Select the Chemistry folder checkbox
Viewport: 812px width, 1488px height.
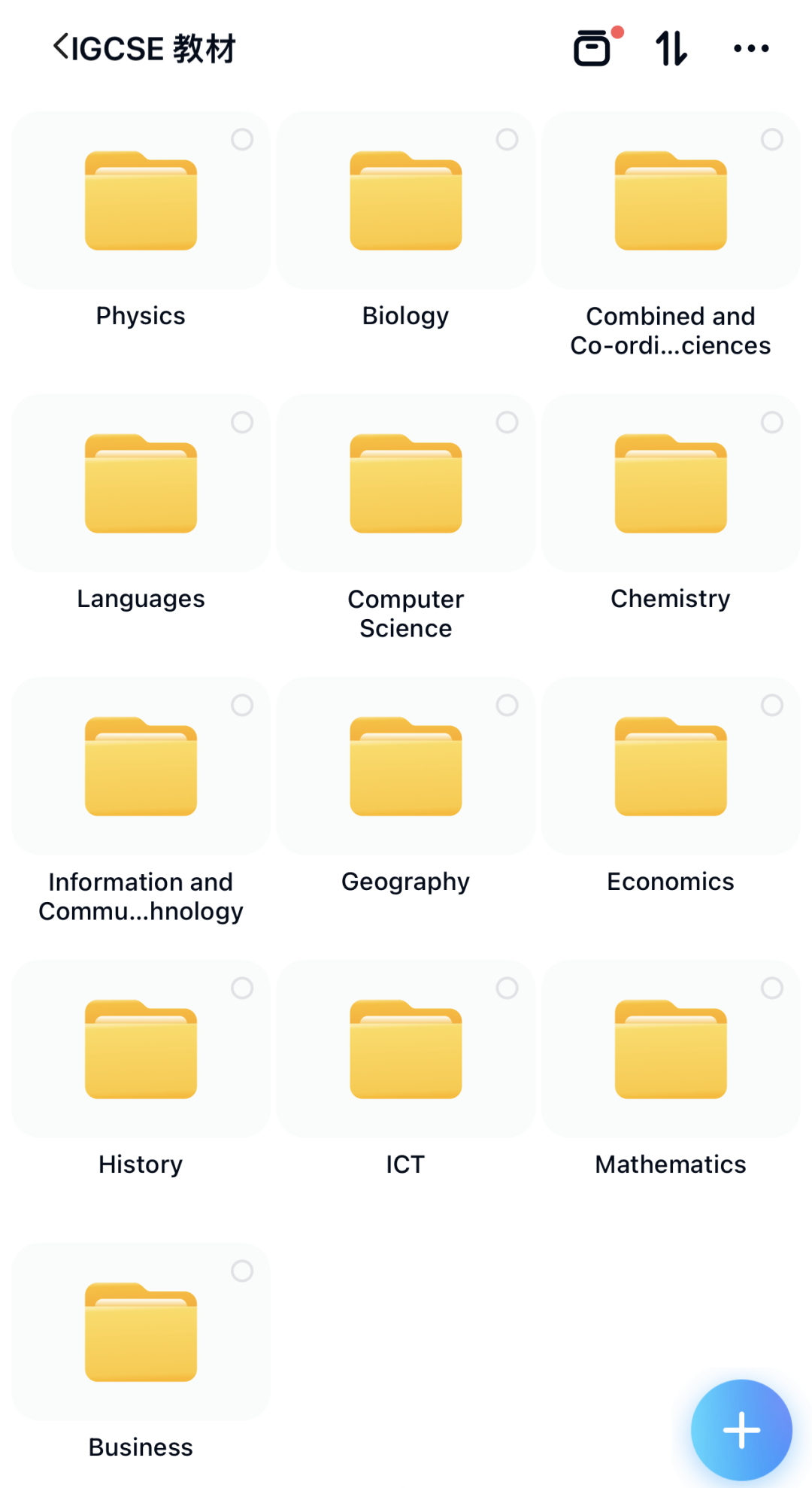tap(771, 422)
